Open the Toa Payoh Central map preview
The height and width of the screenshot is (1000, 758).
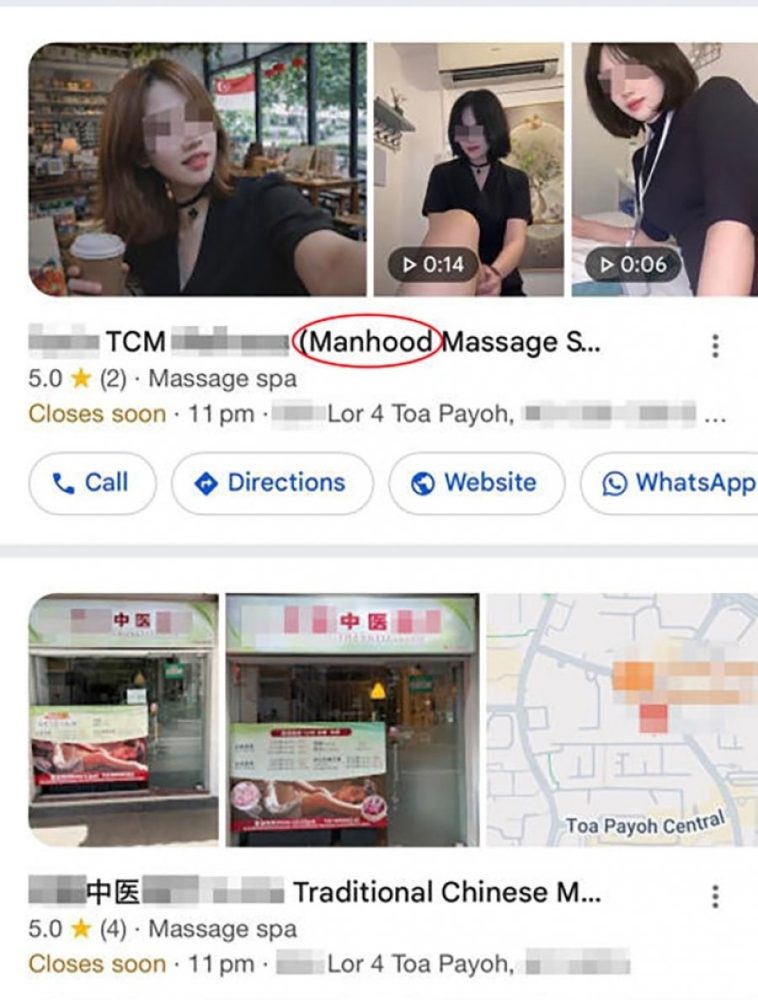click(622, 720)
